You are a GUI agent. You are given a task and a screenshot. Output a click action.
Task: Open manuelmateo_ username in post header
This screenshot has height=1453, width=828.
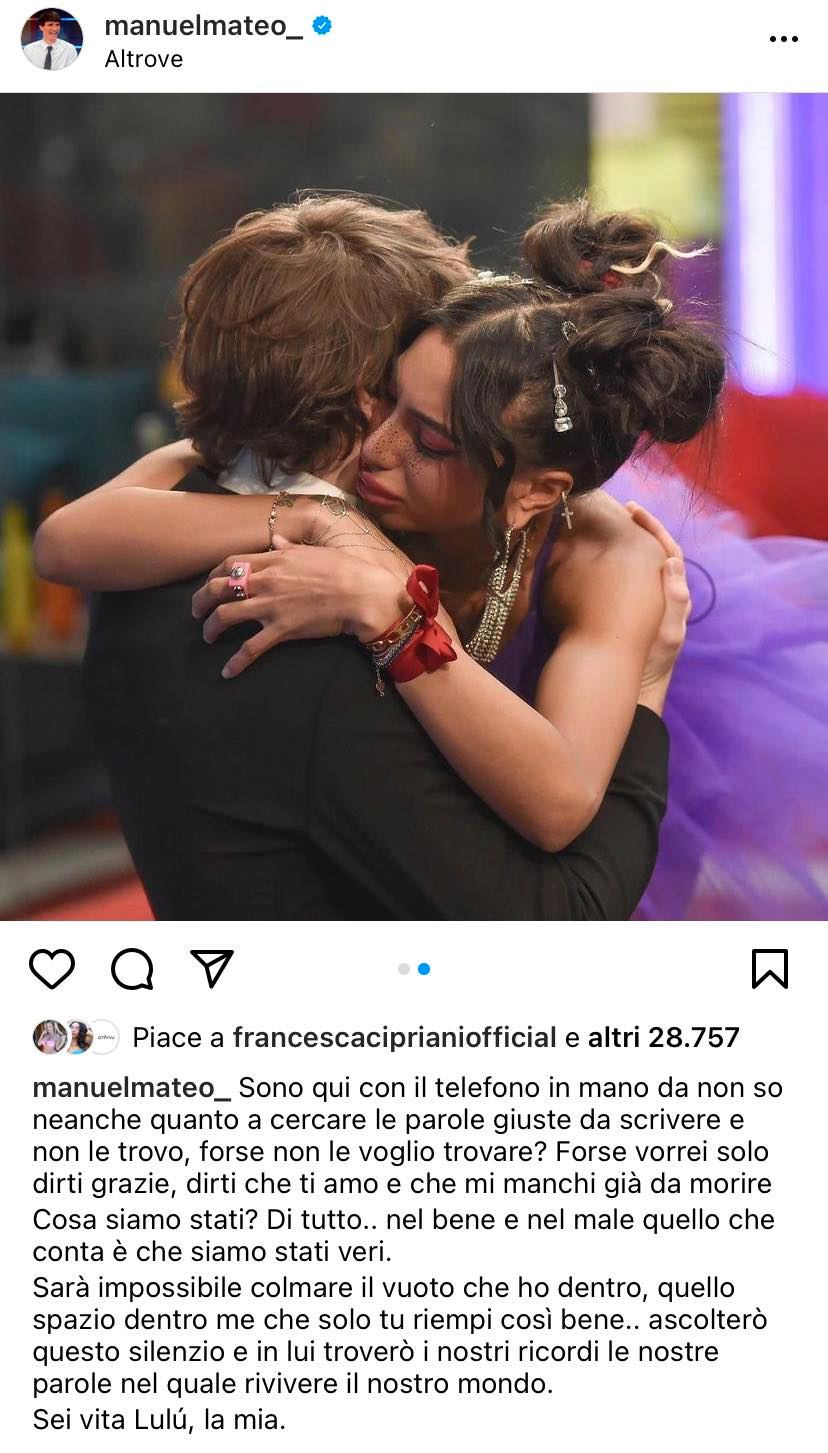click(203, 27)
